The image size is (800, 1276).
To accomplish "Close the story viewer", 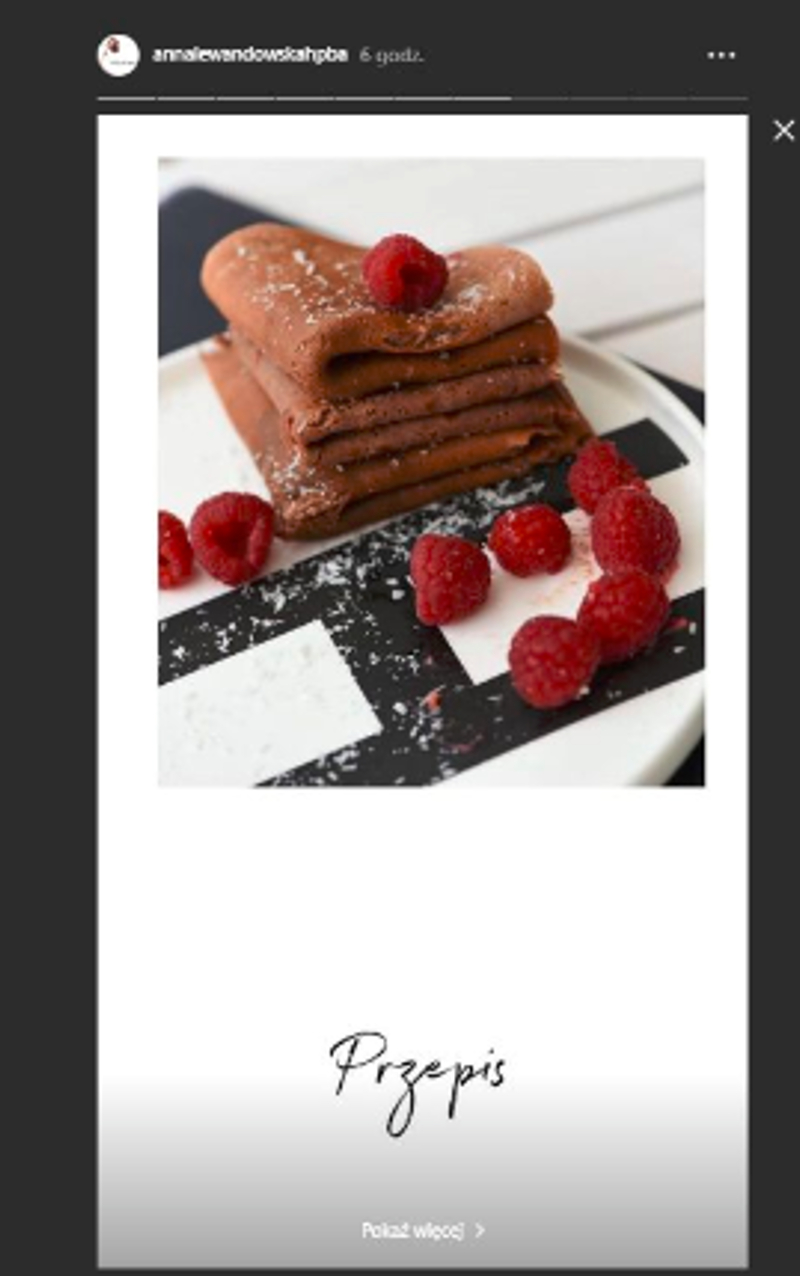I will pyautogui.click(x=783, y=131).
